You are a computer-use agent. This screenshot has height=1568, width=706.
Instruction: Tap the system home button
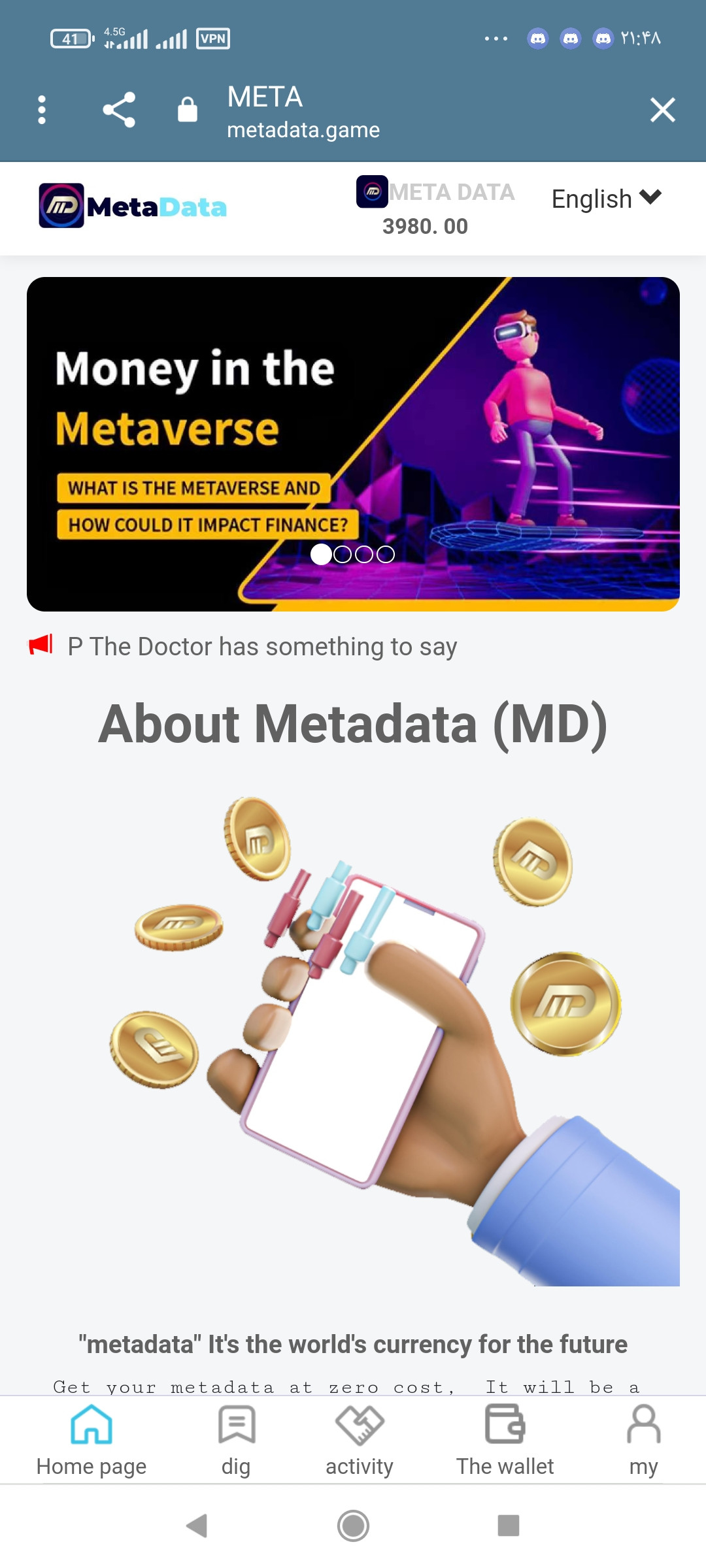click(353, 1526)
